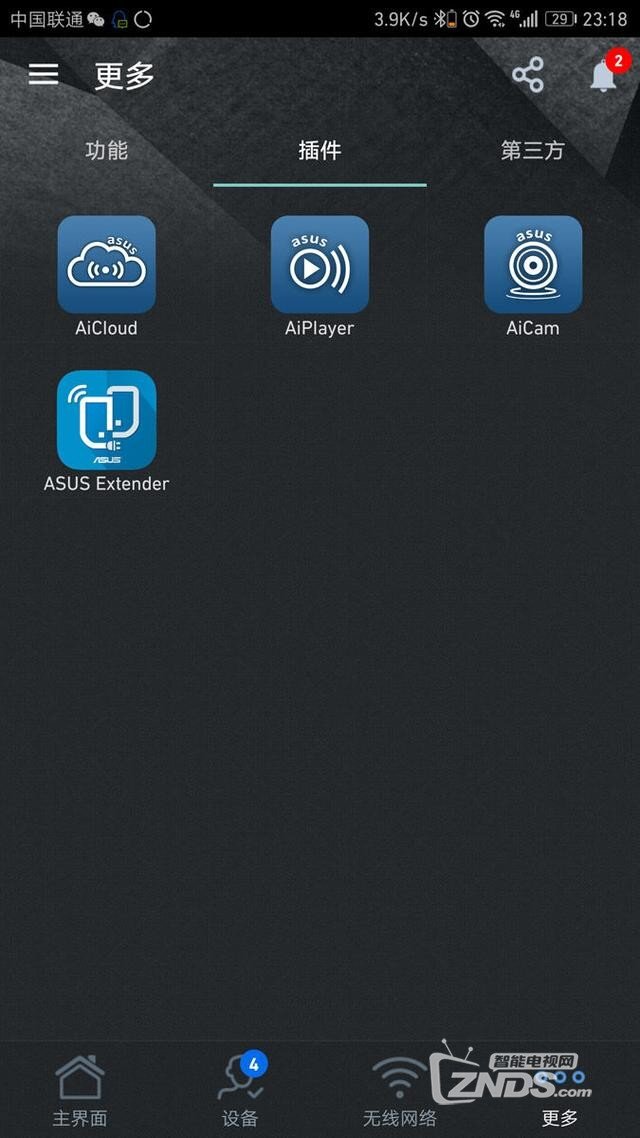This screenshot has width=640, height=1138.
Task: Open the hamburger drawer menu
Action: pyautogui.click(x=43, y=75)
